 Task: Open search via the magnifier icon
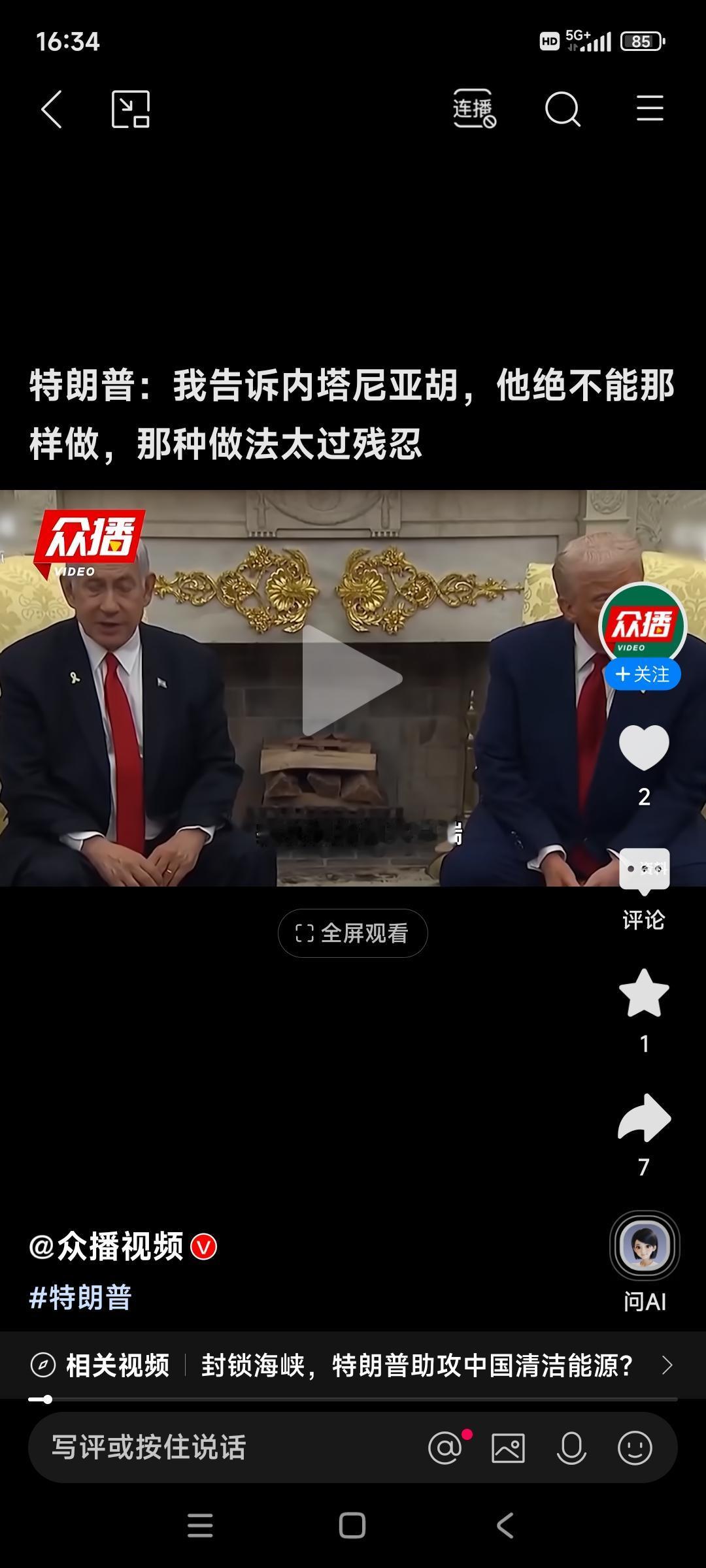[563, 110]
